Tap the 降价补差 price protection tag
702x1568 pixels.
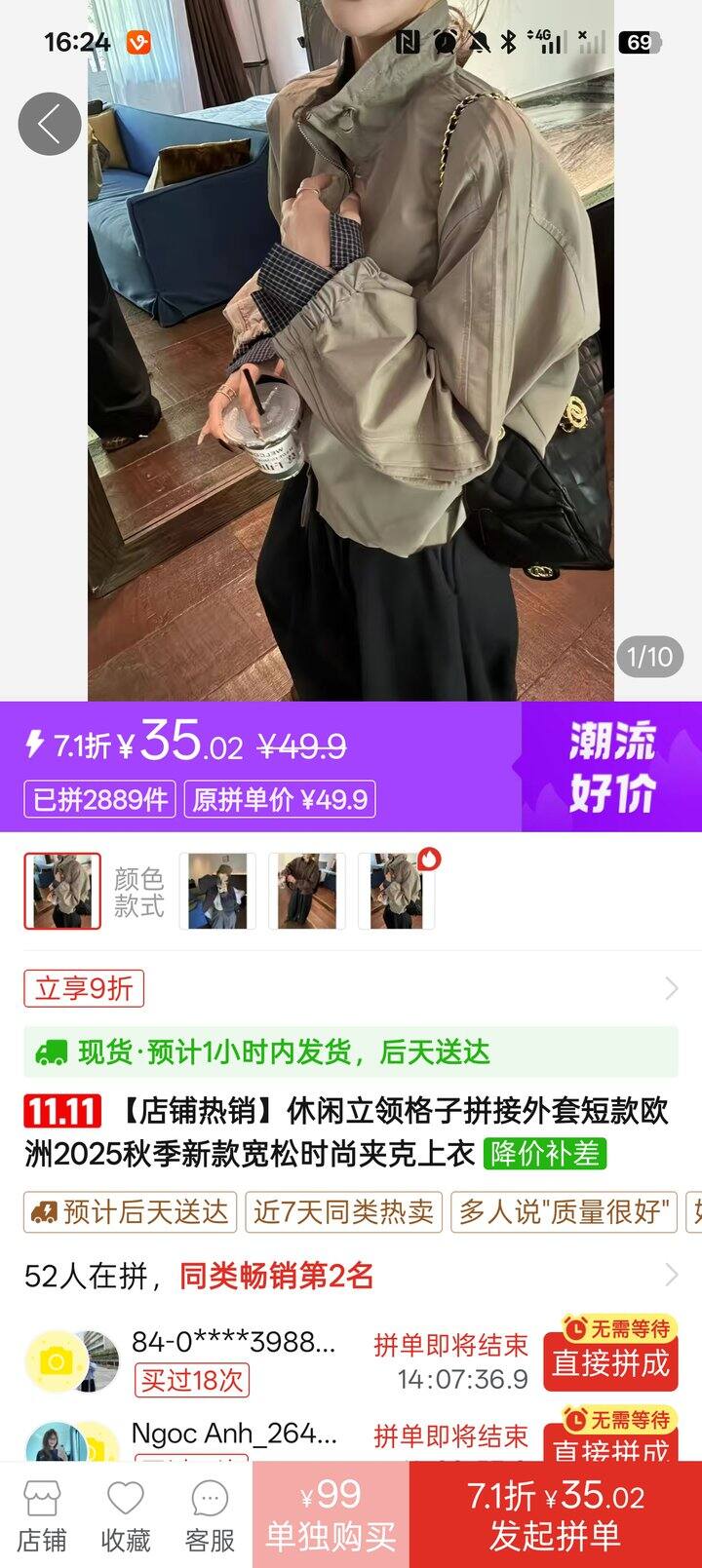(546, 1154)
